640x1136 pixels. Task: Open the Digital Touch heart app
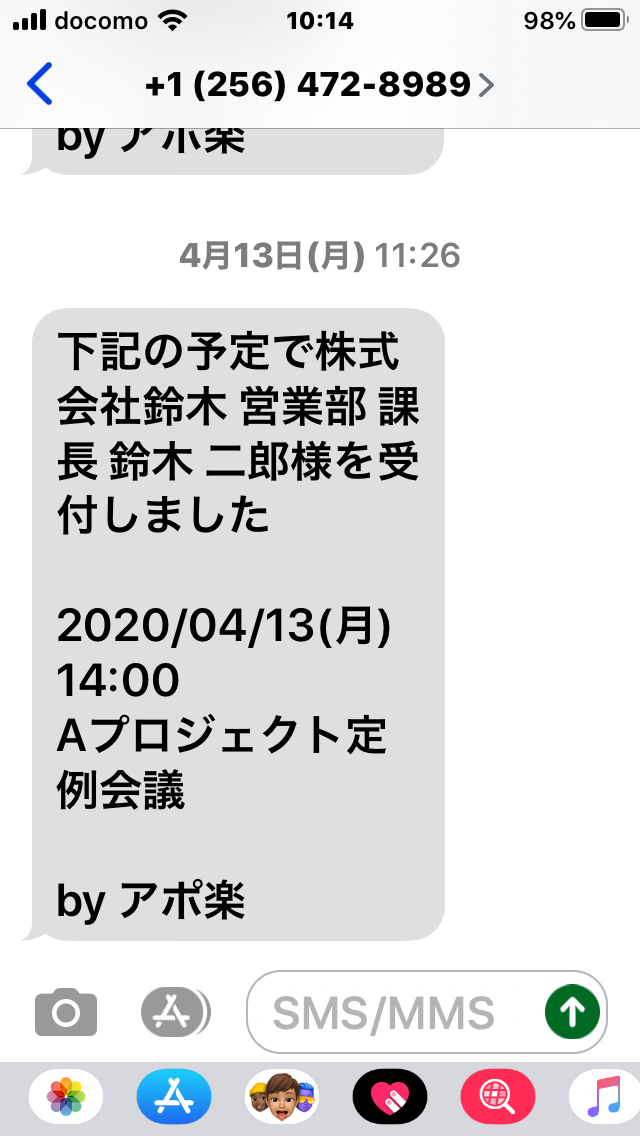tap(390, 1098)
